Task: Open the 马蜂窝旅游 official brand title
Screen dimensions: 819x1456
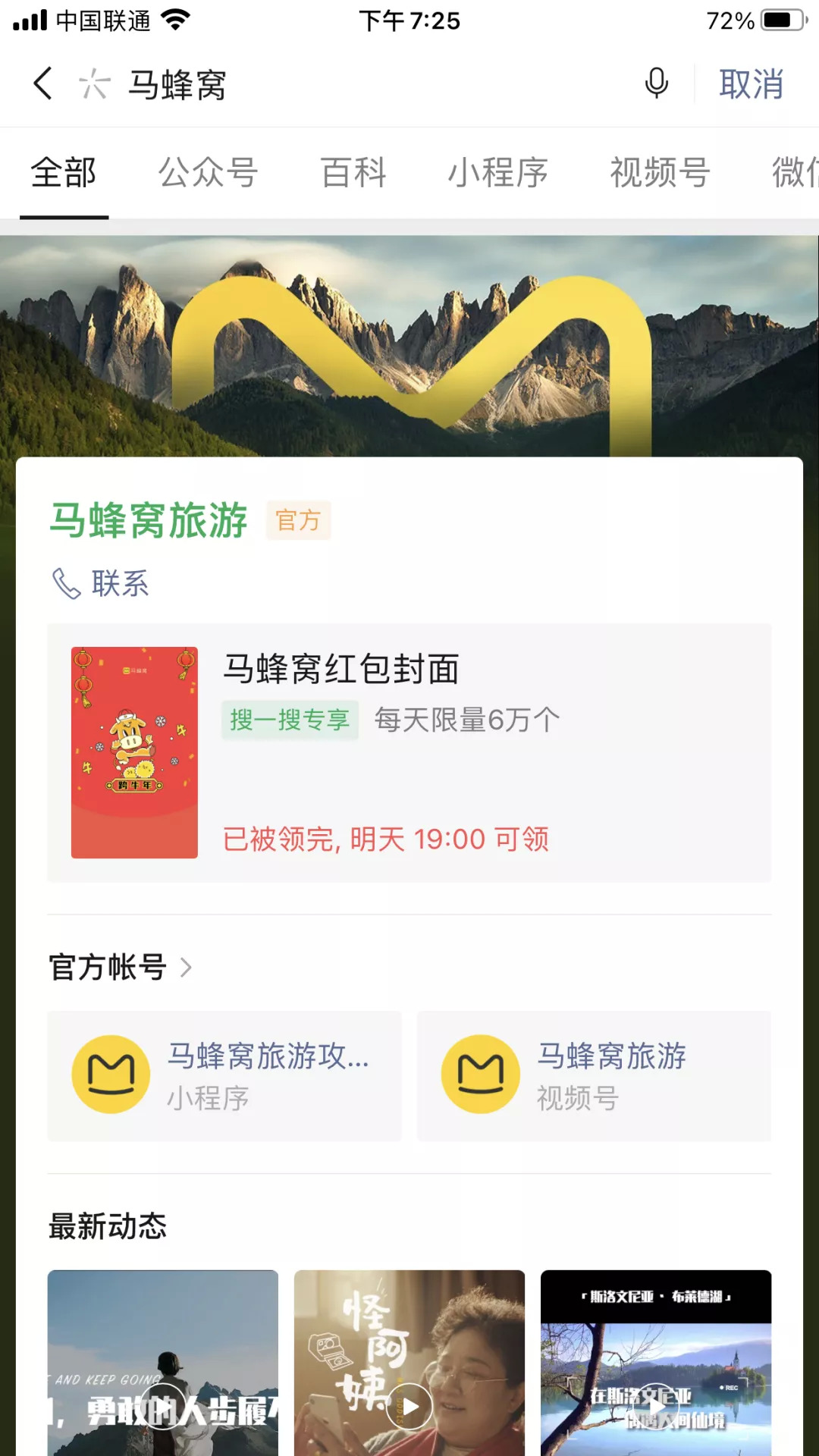Action: [149, 520]
